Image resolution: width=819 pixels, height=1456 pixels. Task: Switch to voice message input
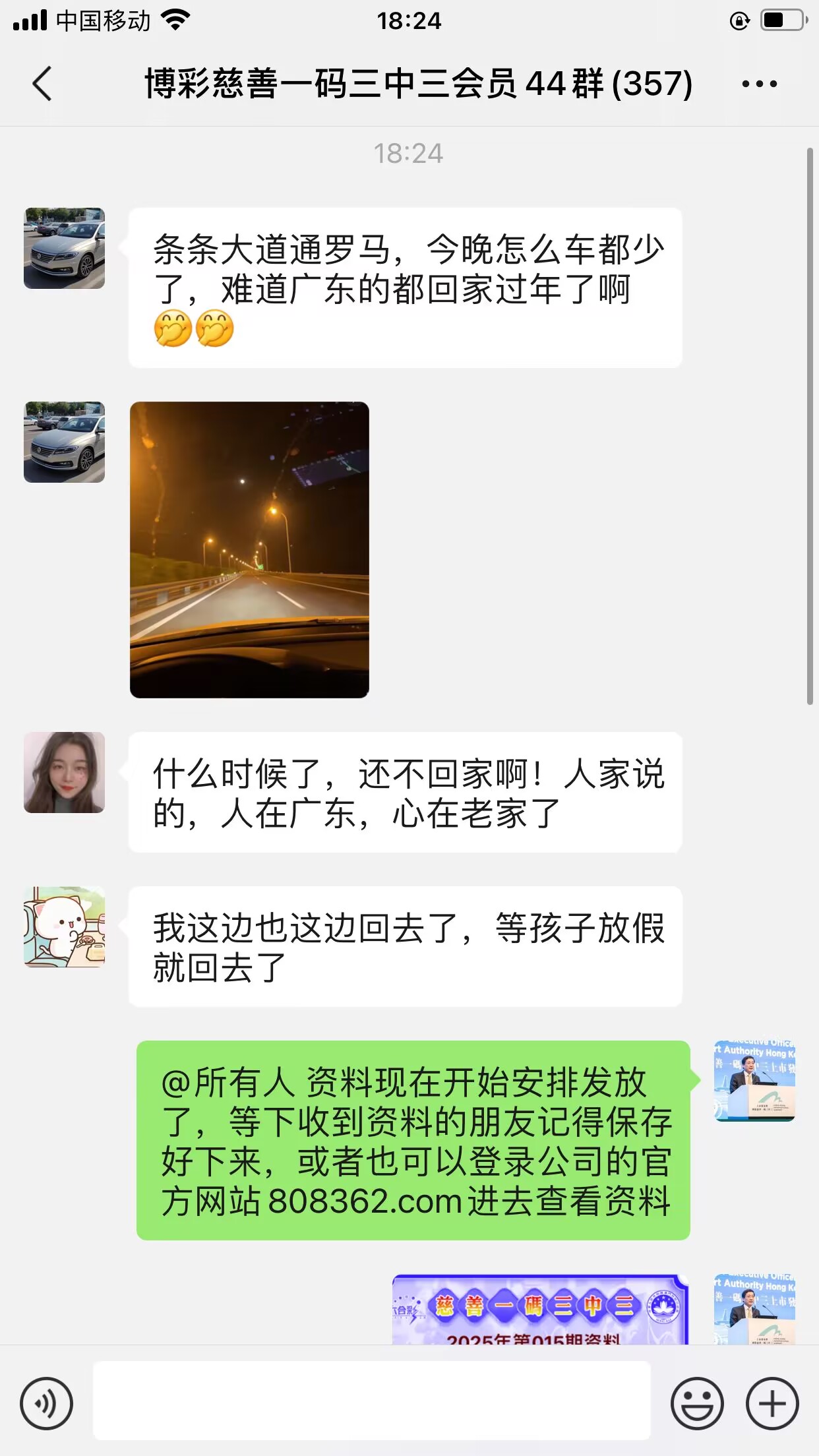[x=46, y=1403]
